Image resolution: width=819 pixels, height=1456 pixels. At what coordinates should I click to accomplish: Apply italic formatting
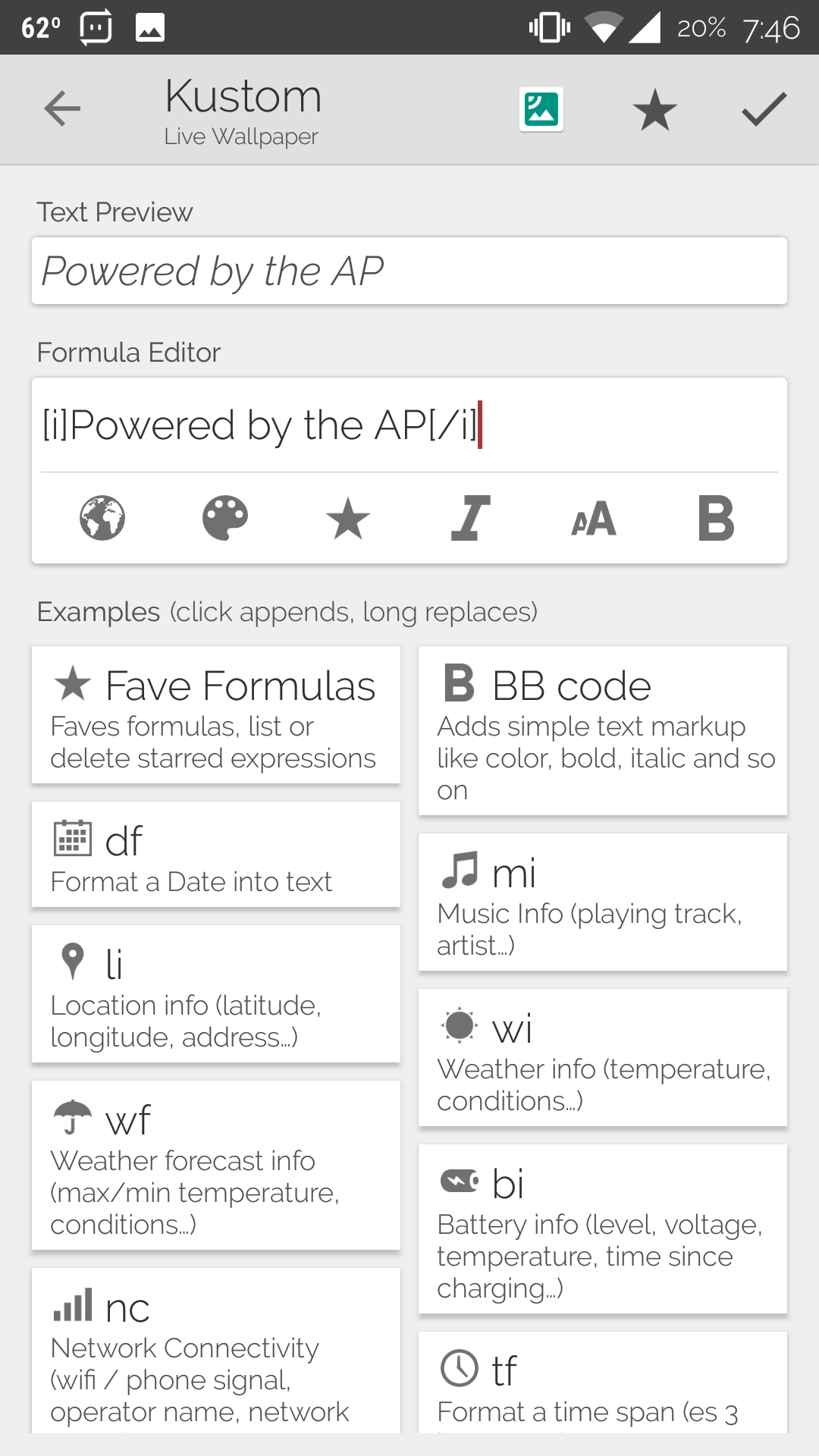pos(471,519)
